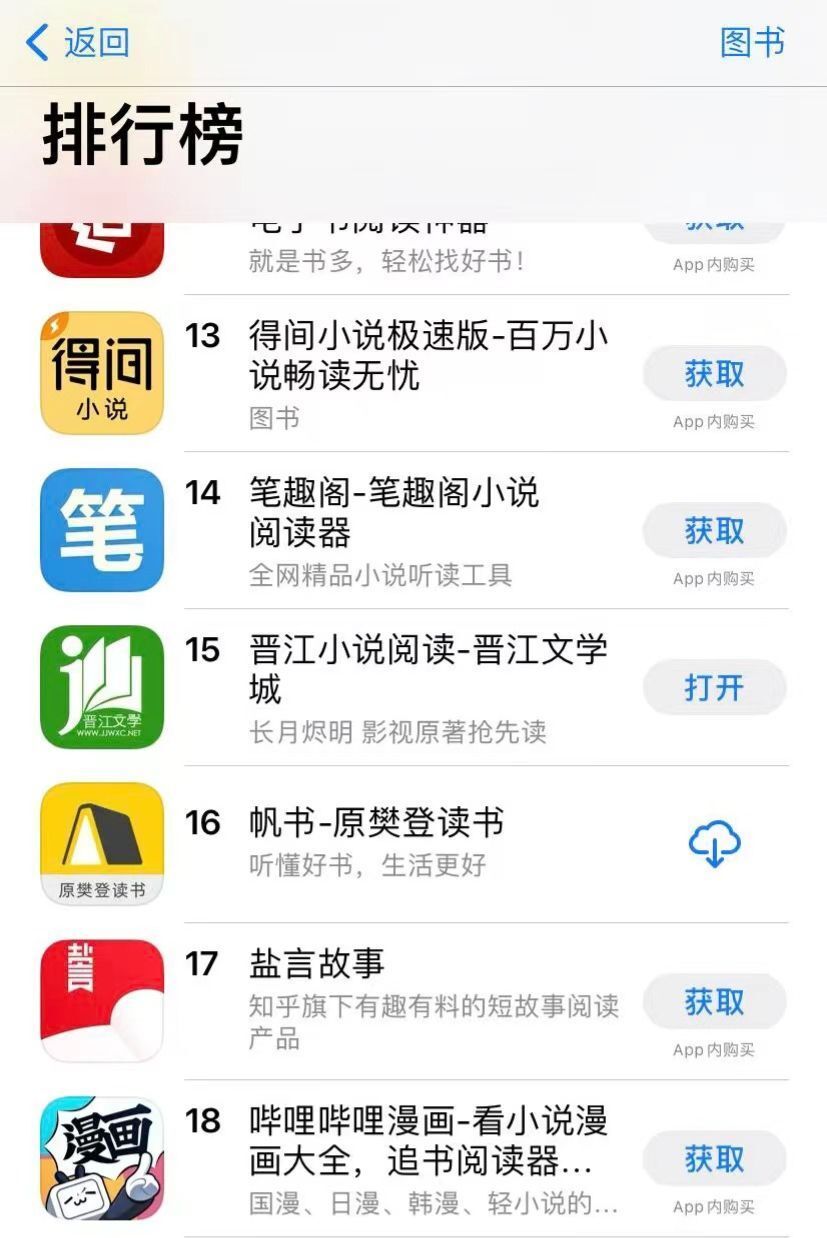Get 笔趣阁 novel reader app

coord(714,531)
